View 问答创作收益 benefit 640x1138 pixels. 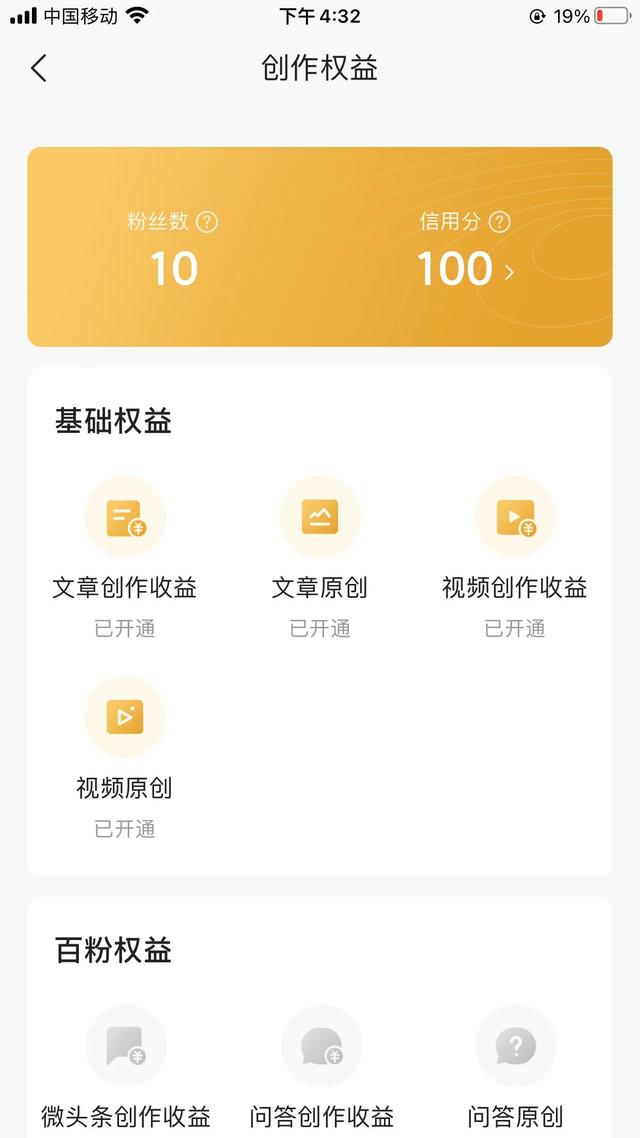[321, 1047]
